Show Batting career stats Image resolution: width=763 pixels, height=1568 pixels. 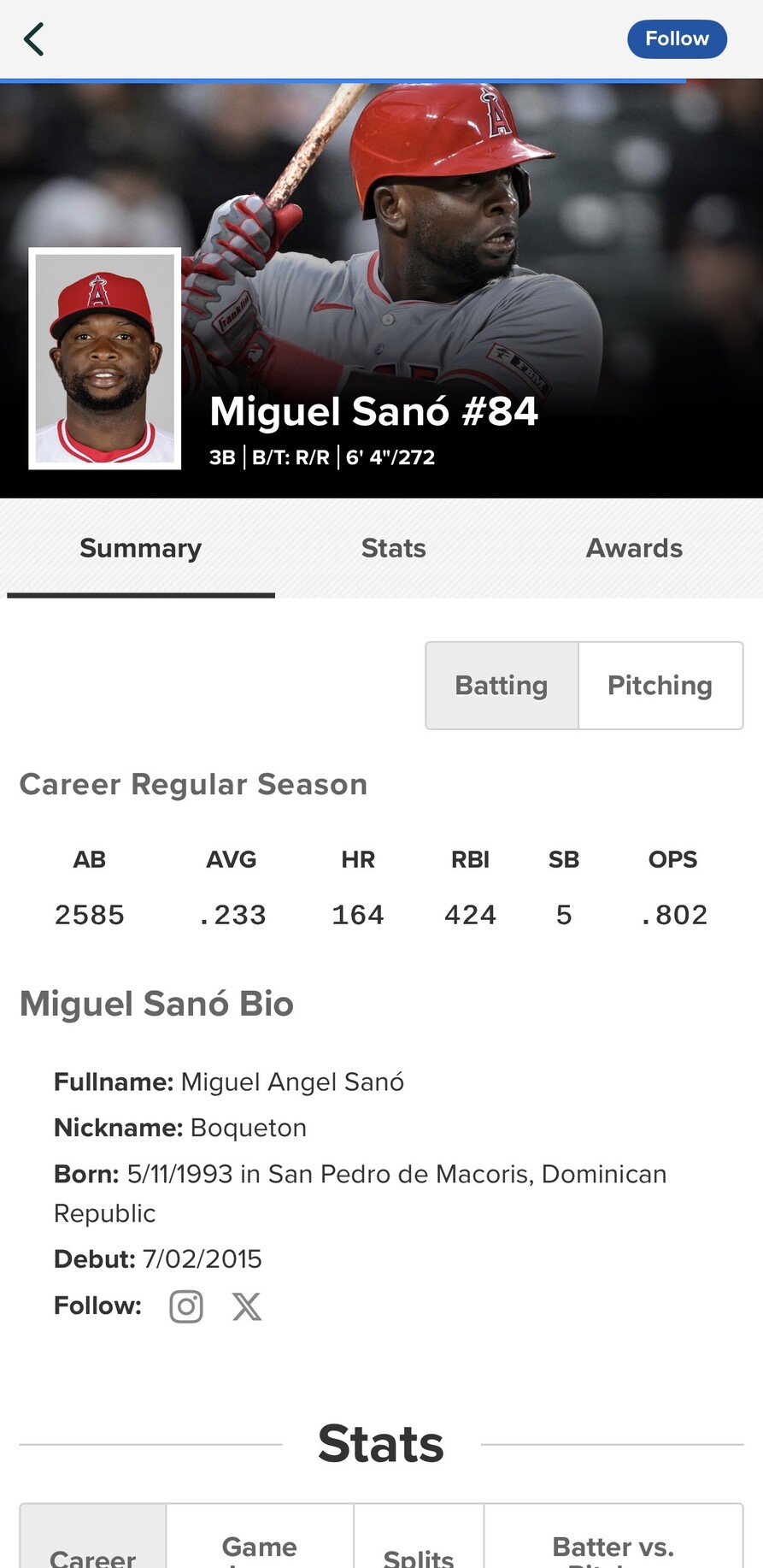coord(502,686)
